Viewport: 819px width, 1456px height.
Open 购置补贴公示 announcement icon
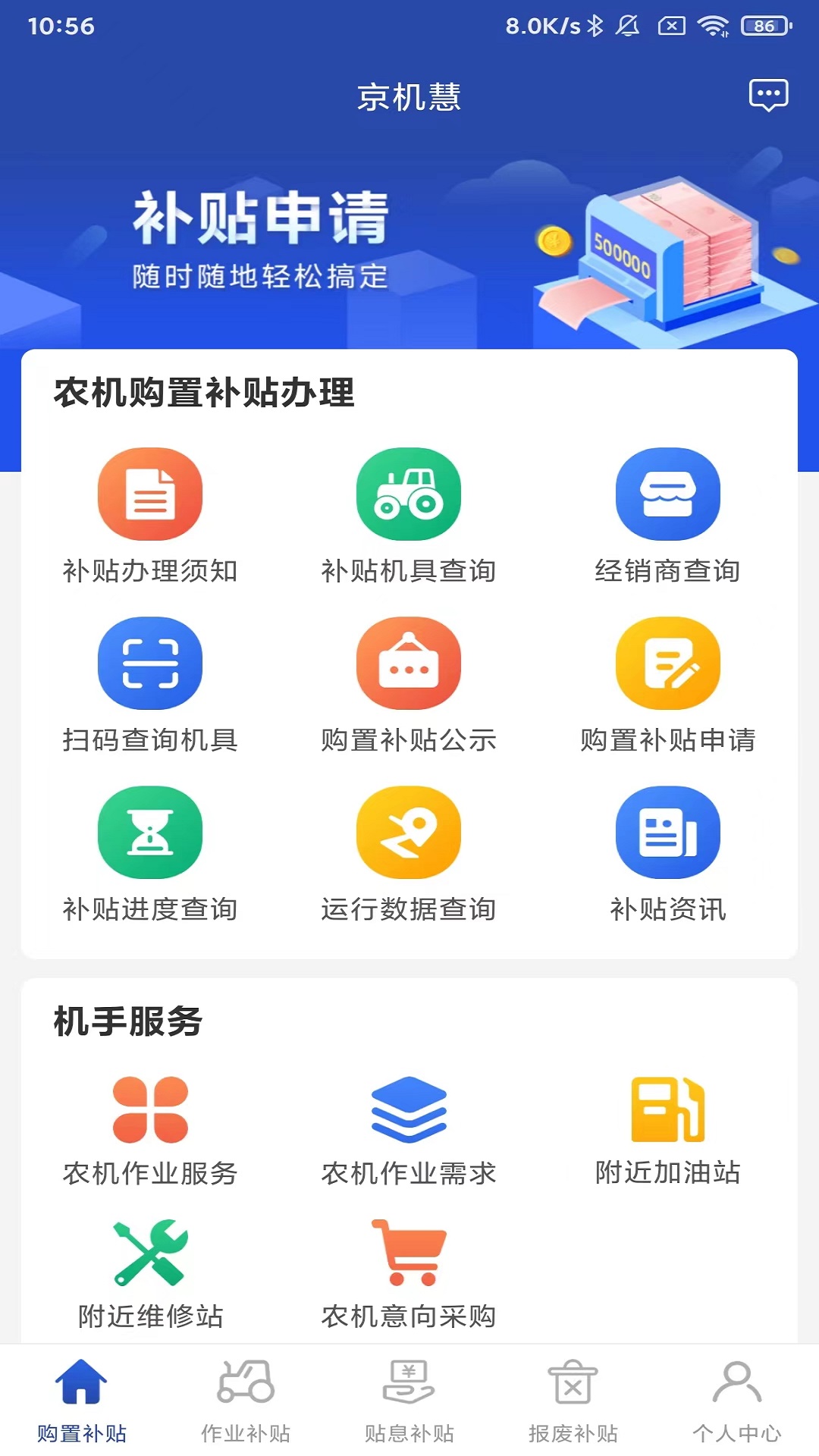409,662
